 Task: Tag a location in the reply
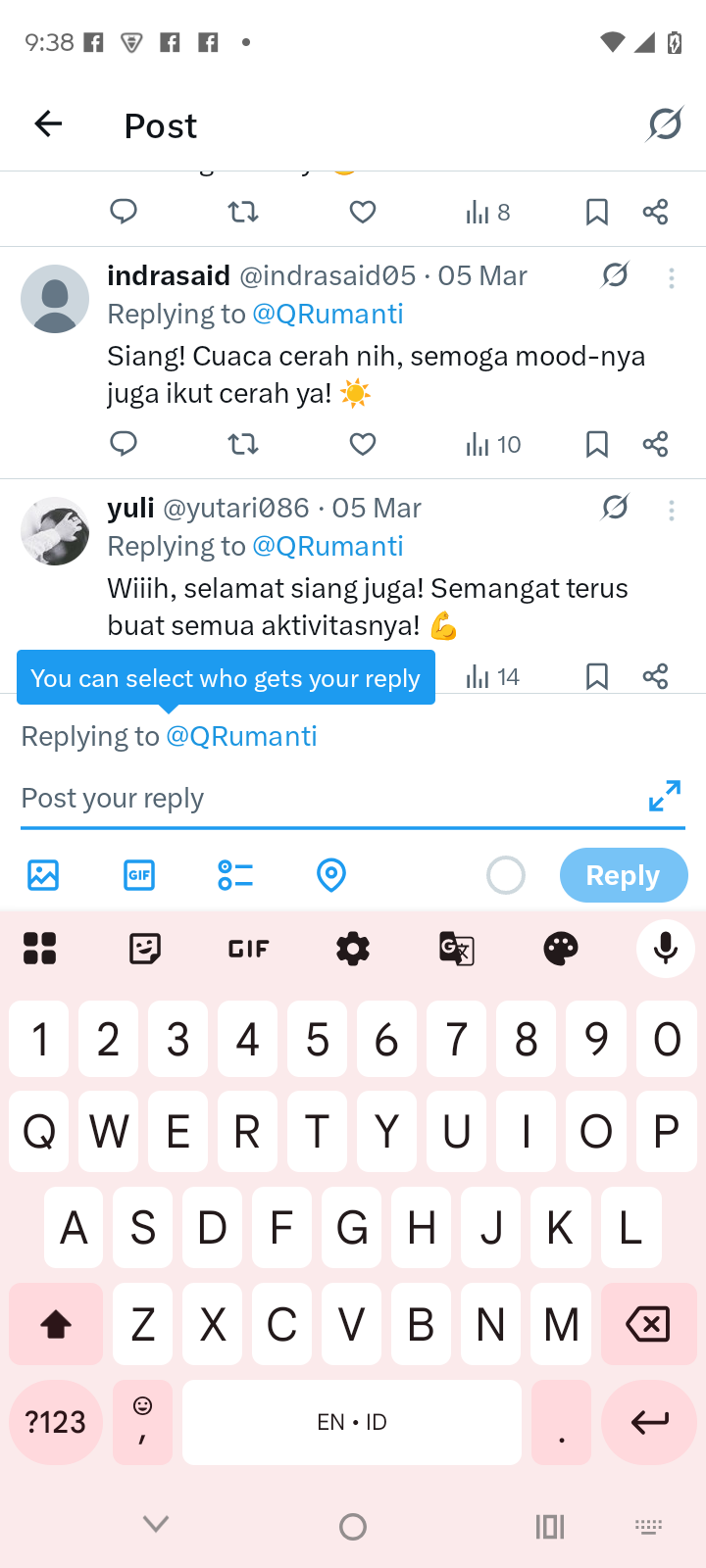[331, 875]
